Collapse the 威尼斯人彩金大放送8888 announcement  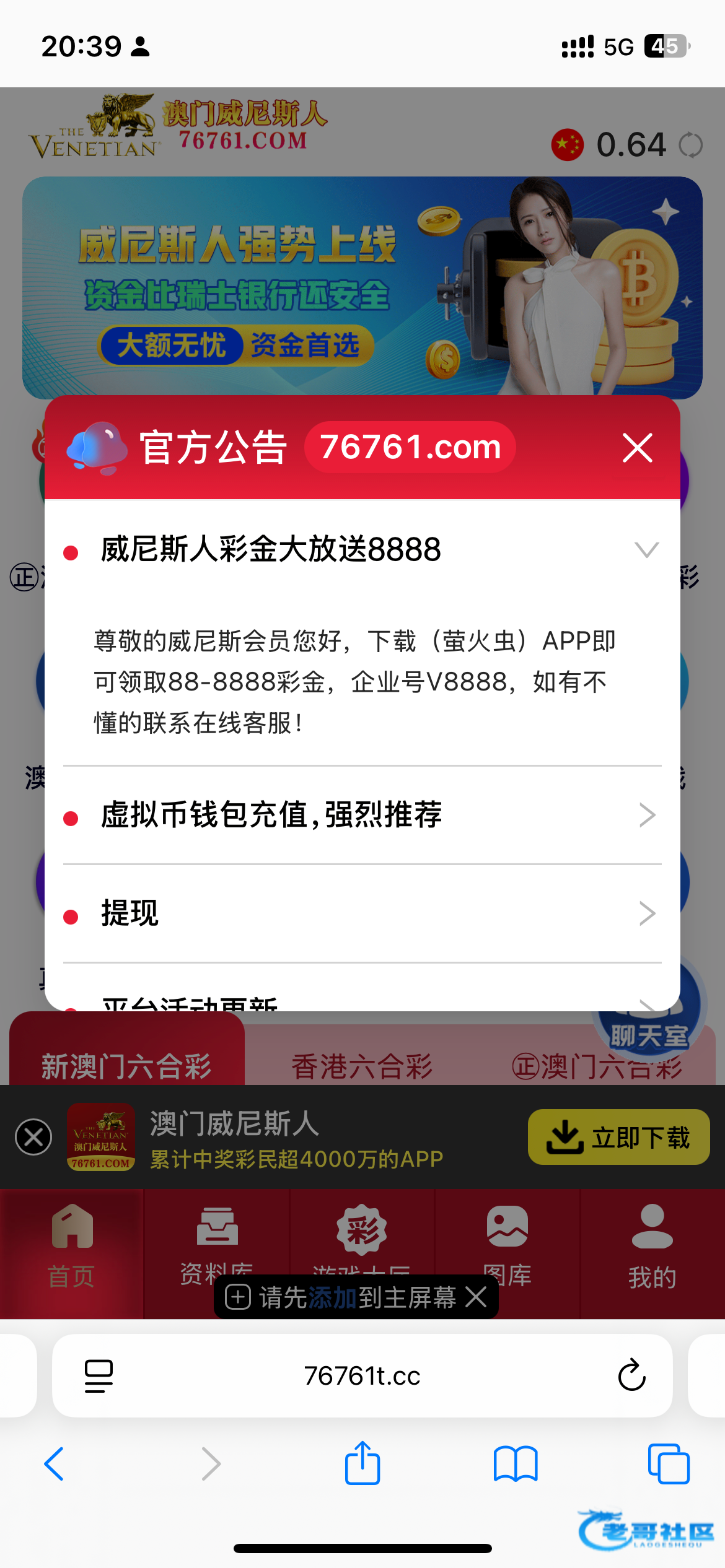point(646,549)
